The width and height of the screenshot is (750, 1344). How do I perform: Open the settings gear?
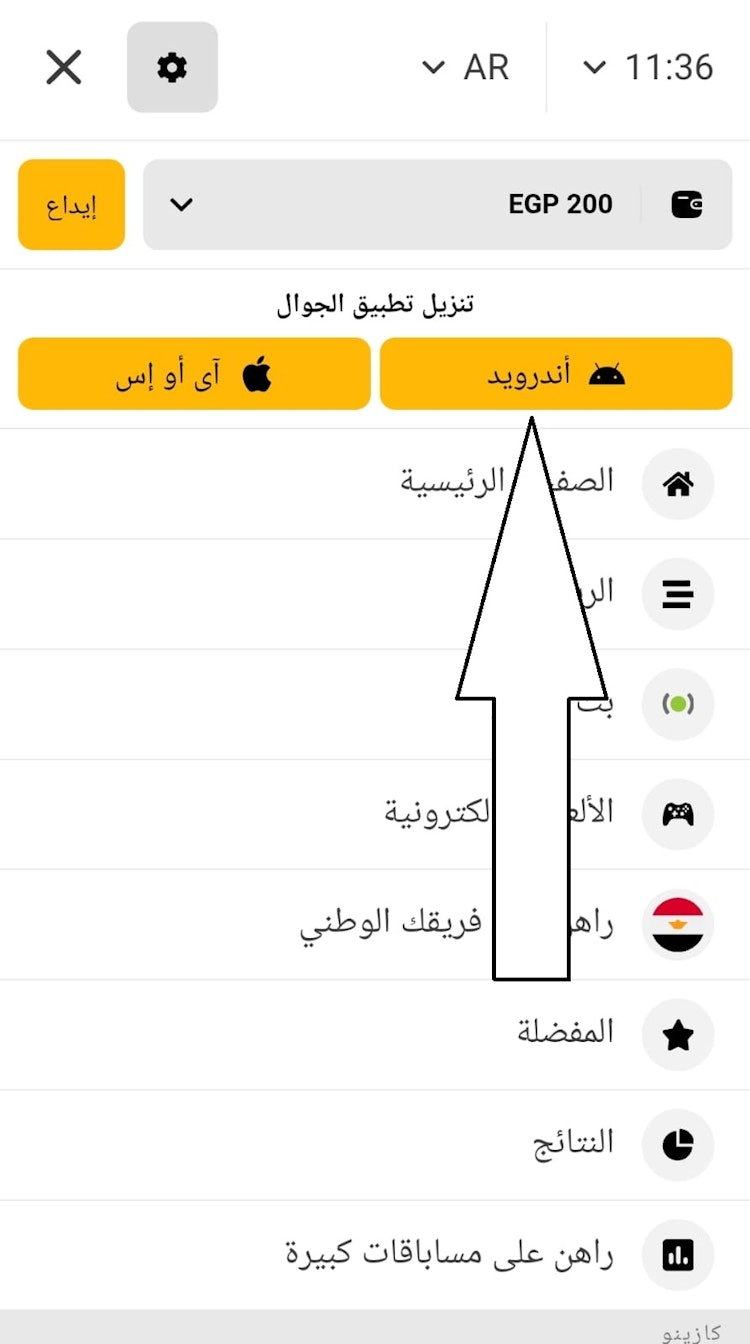[x=172, y=67]
